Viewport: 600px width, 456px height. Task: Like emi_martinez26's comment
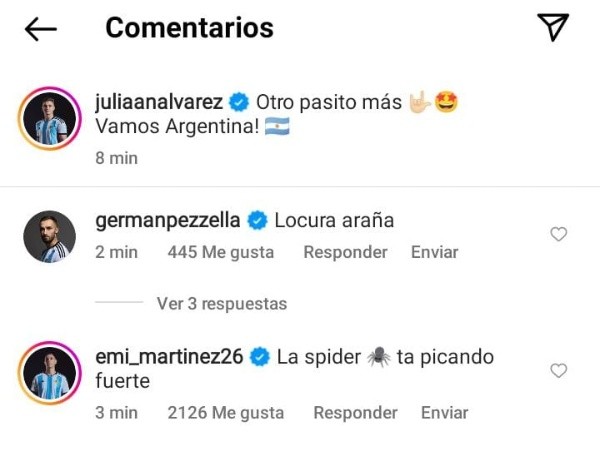click(x=559, y=371)
